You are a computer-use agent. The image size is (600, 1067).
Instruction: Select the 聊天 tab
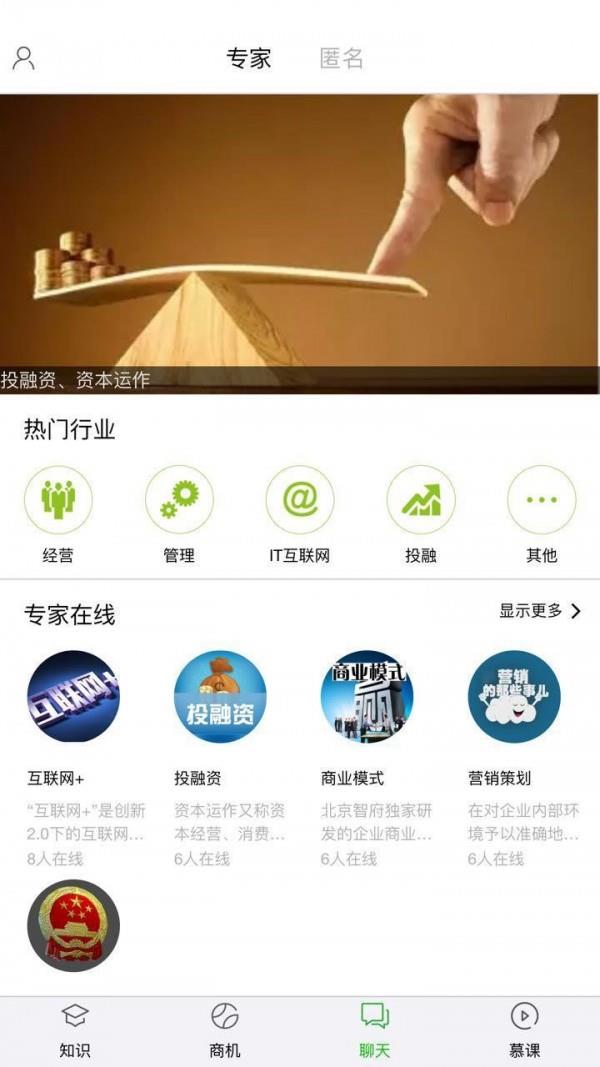coord(375,1031)
